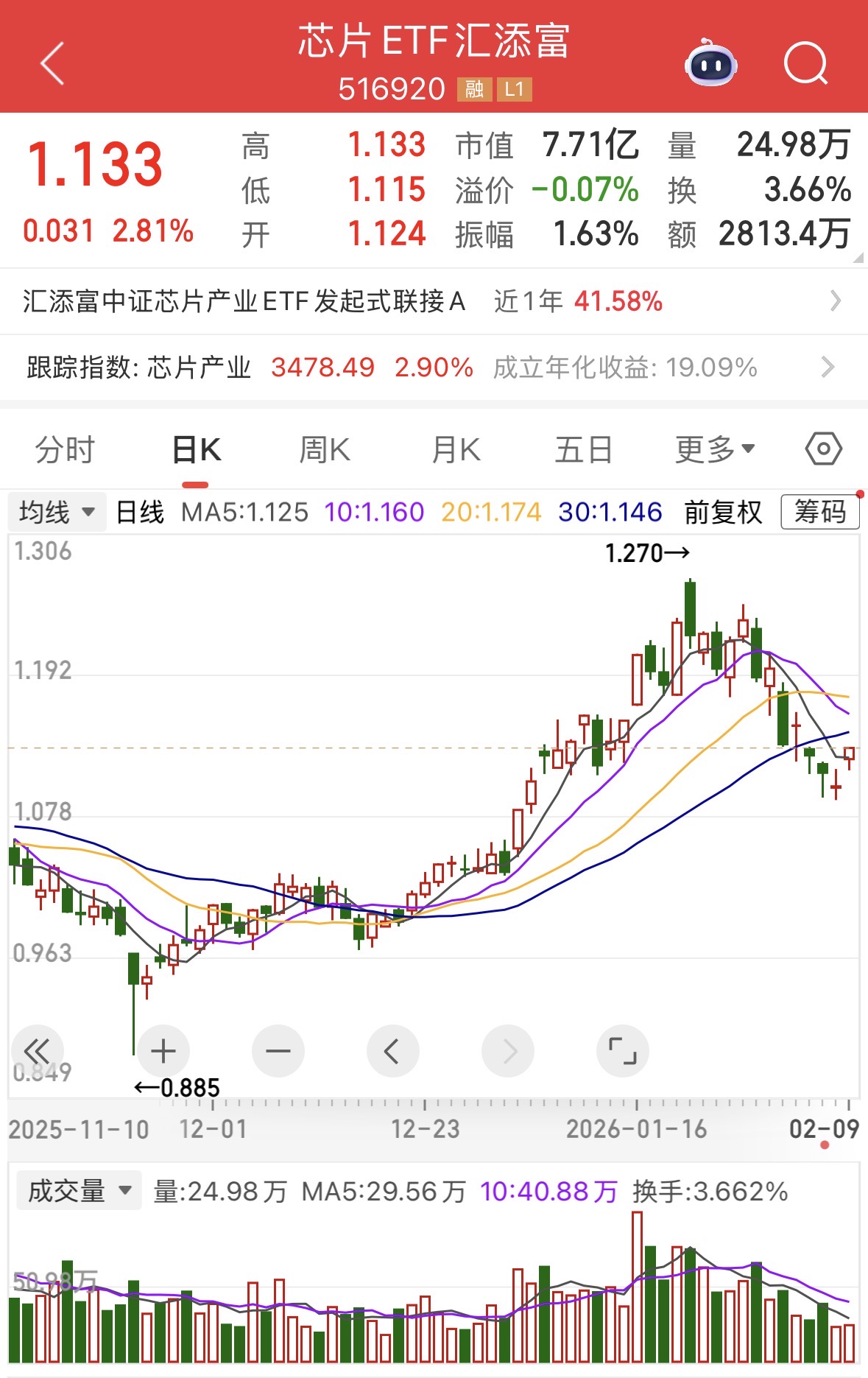Select the 分时 intraday tab
Screen dimensions: 868x1378
(x=65, y=448)
